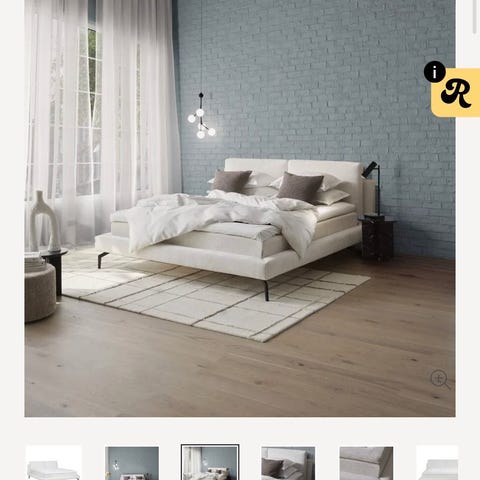480x480 pixels.
Task: Select the currently highlighted bedroom thumbnail
Action: coord(210,462)
